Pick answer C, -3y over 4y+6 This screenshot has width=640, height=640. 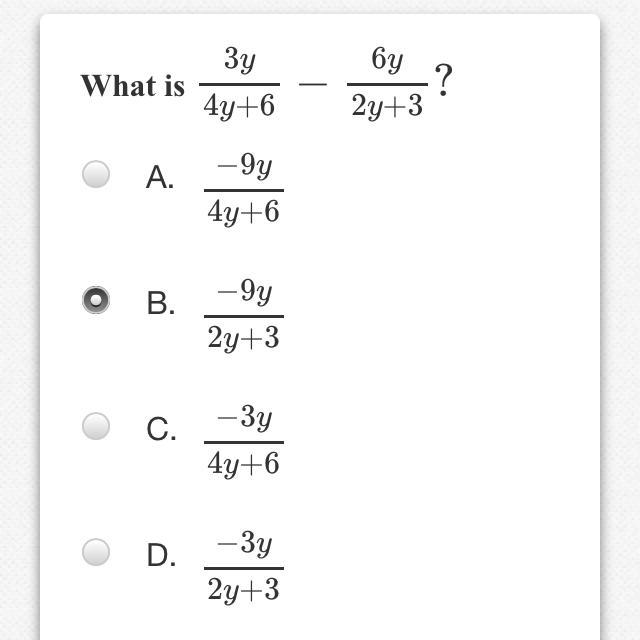click(96, 427)
